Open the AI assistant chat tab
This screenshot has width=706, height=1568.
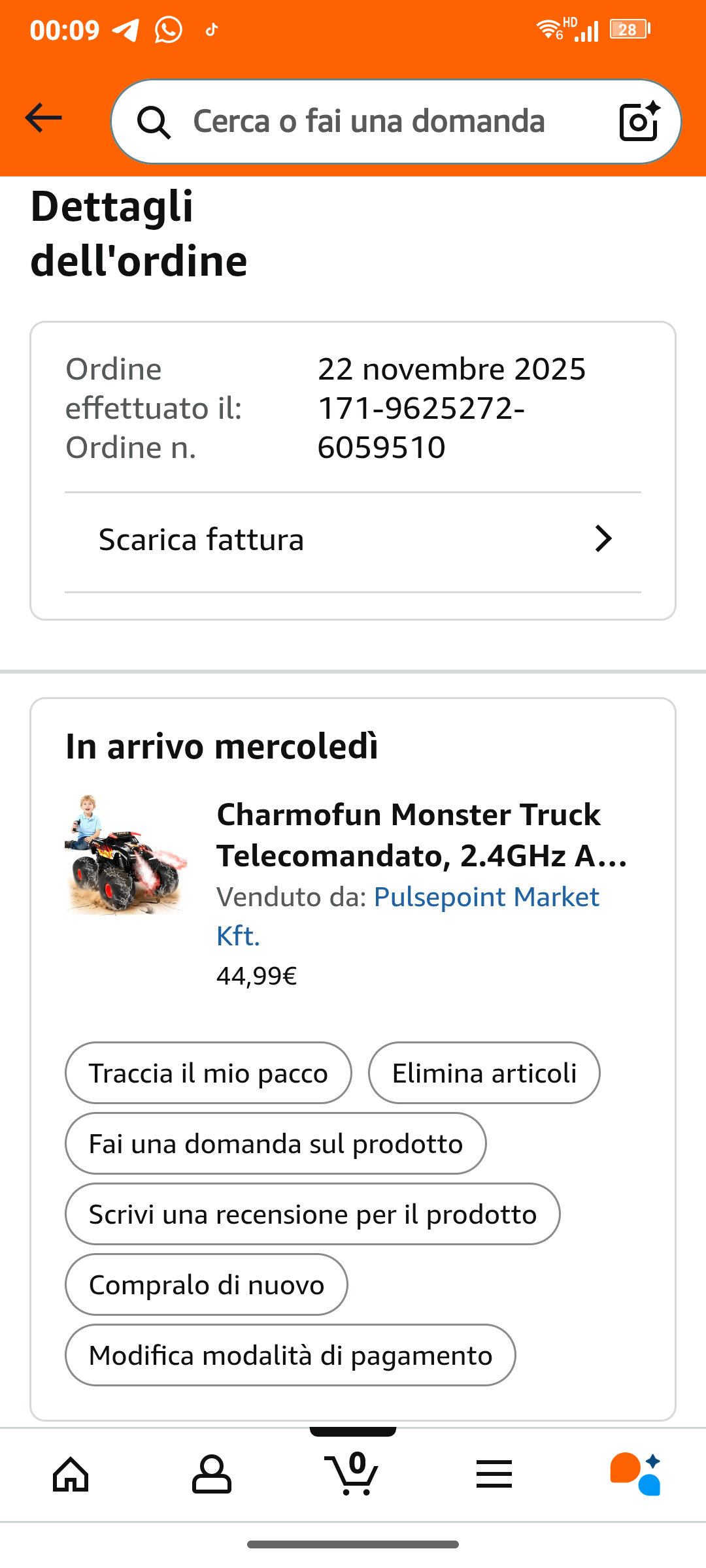(x=635, y=1475)
